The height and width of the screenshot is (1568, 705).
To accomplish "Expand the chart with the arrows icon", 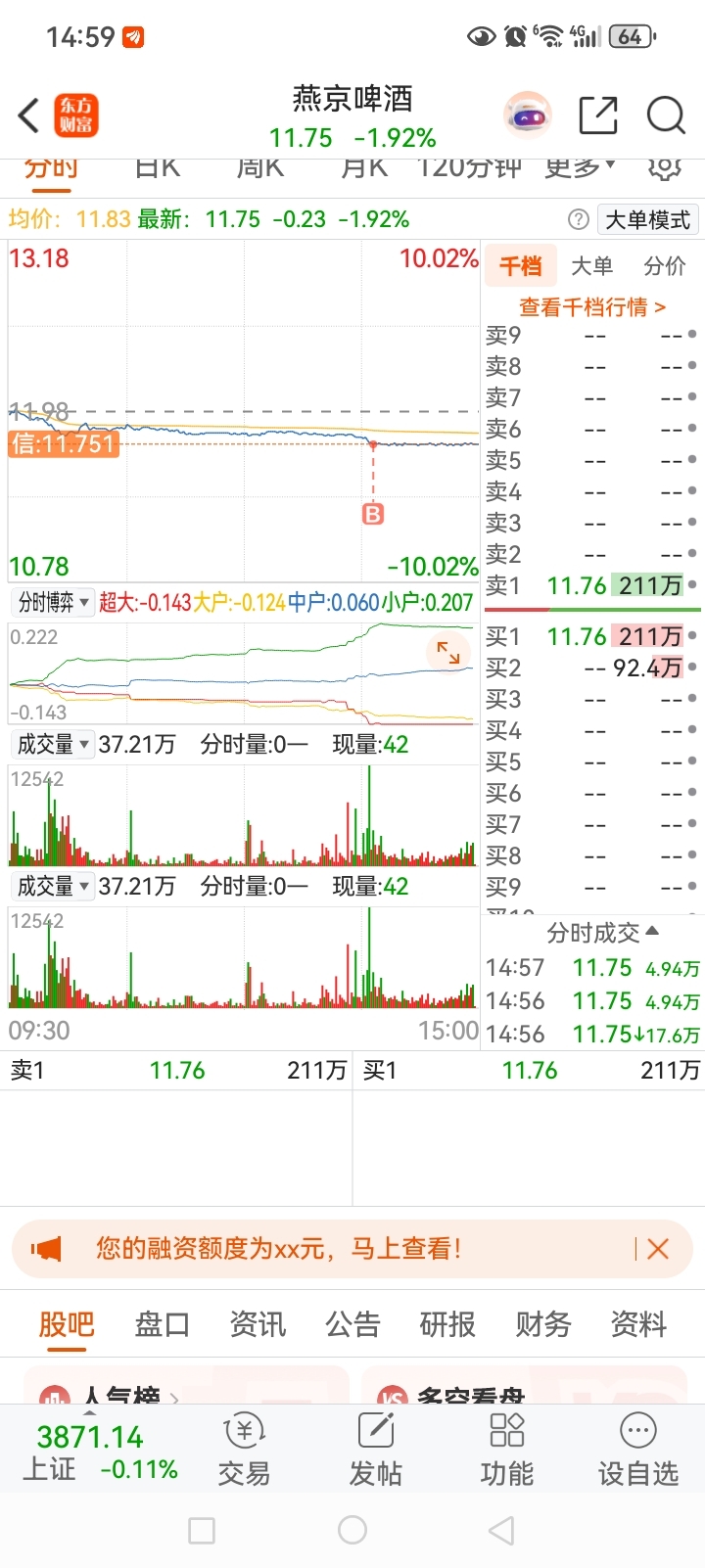I will 448,653.
